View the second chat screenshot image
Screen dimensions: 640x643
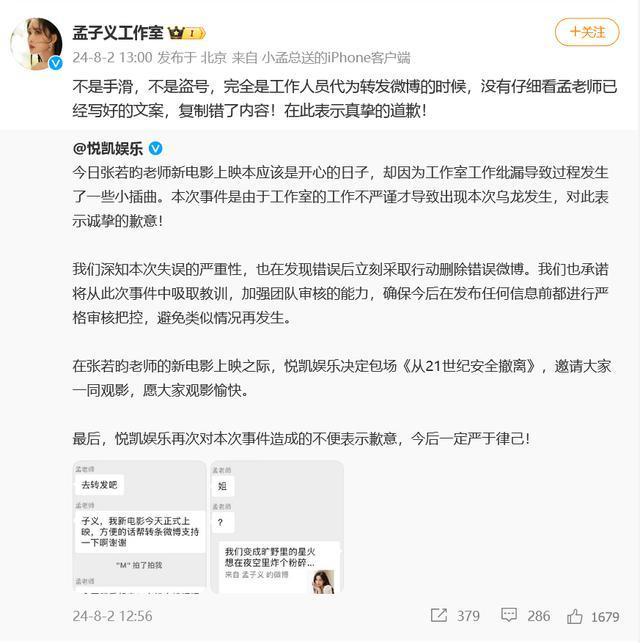point(277,527)
